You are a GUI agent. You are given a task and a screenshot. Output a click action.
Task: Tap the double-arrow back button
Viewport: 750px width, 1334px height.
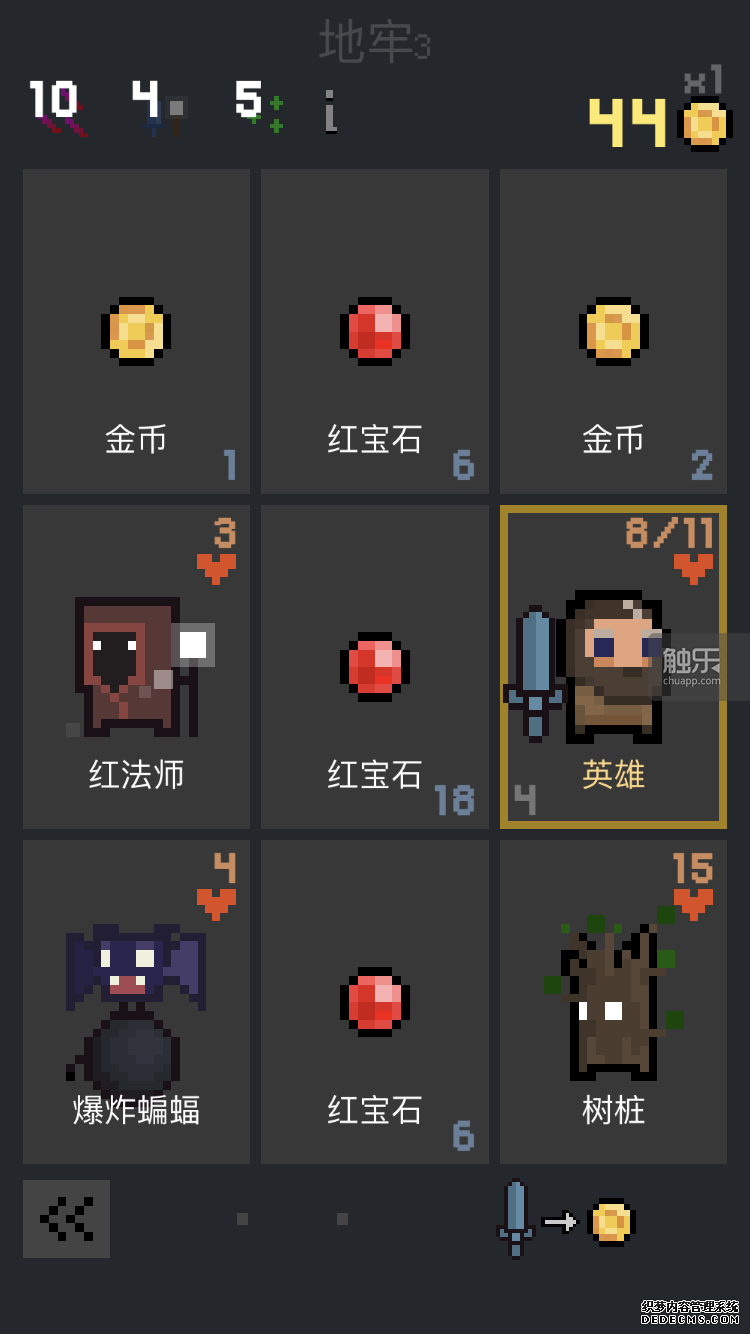[x=66, y=1218]
